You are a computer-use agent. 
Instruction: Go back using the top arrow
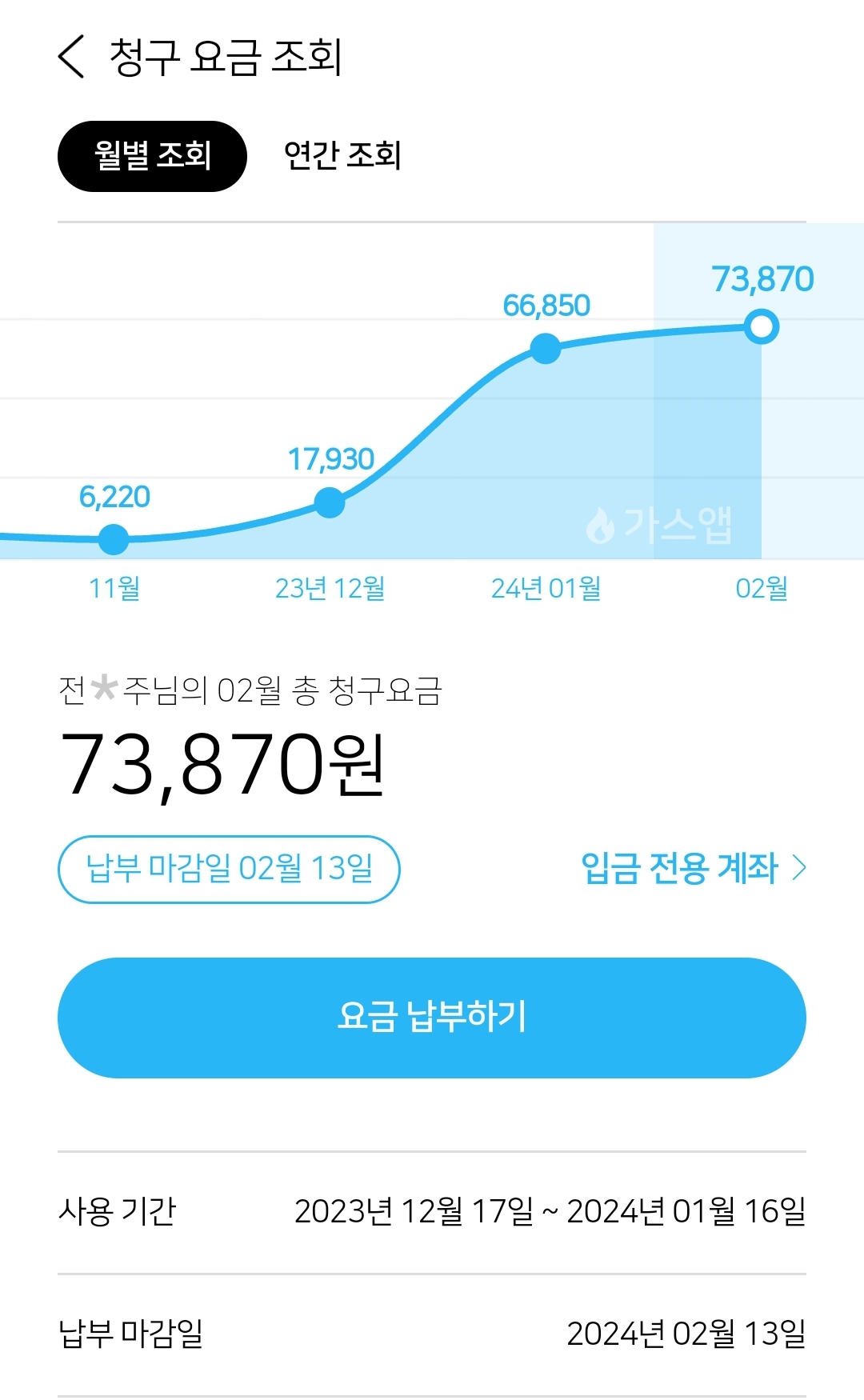(x=71, y=57)
